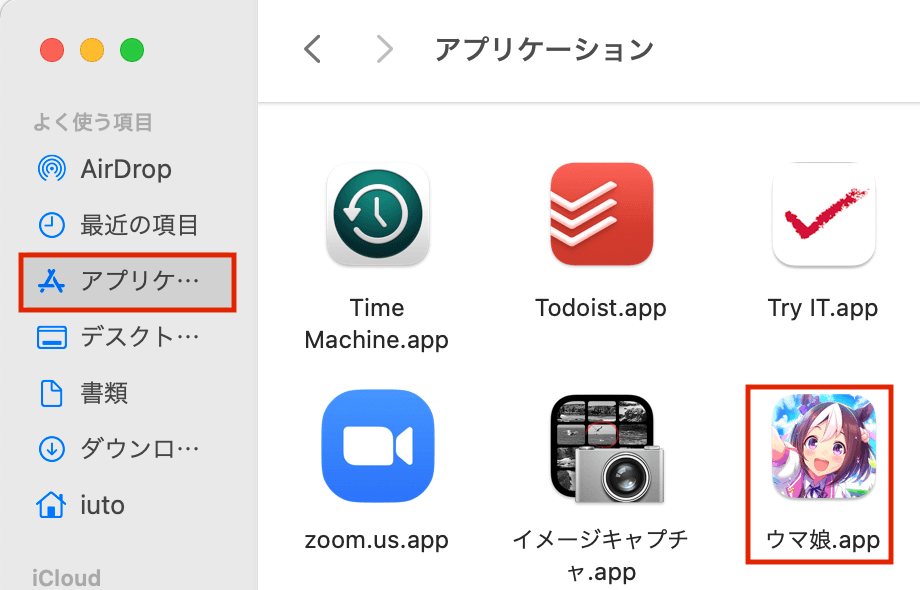
Task: Select Todoist.app icon
Action: pyautogui.click(x=601, y=215)
